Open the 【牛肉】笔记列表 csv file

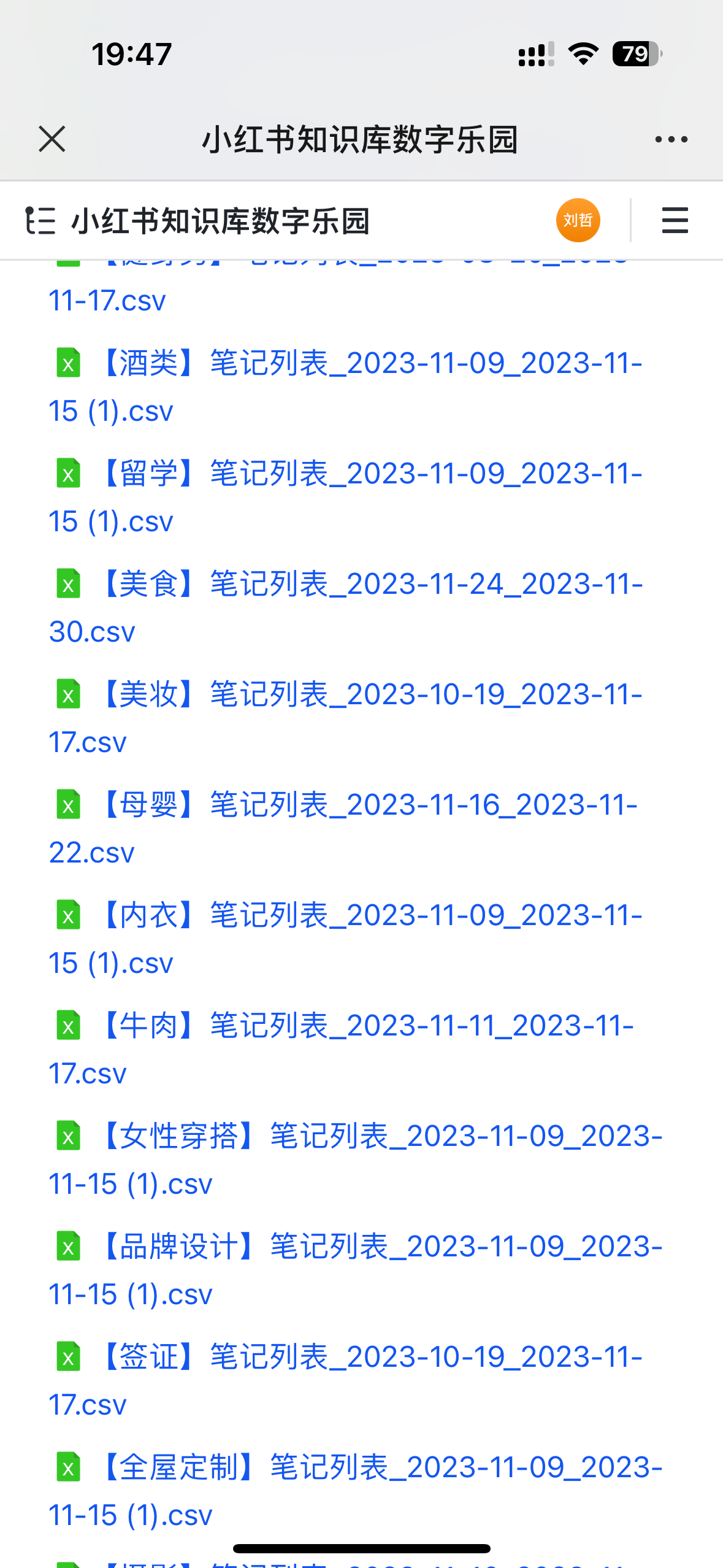pyautogui.click(x=368, y=1026)
